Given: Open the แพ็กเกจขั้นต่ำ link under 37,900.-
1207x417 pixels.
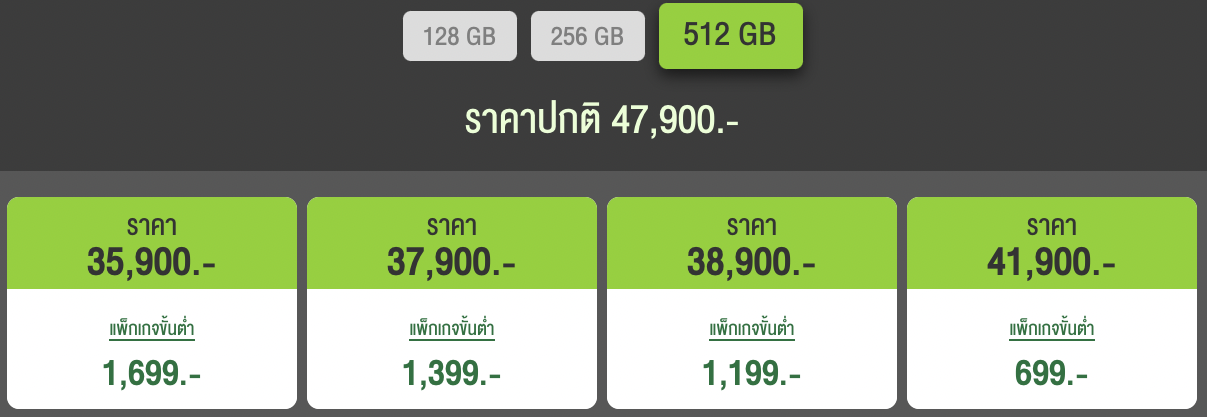Looking at the screenshot, I should [452, 329].
